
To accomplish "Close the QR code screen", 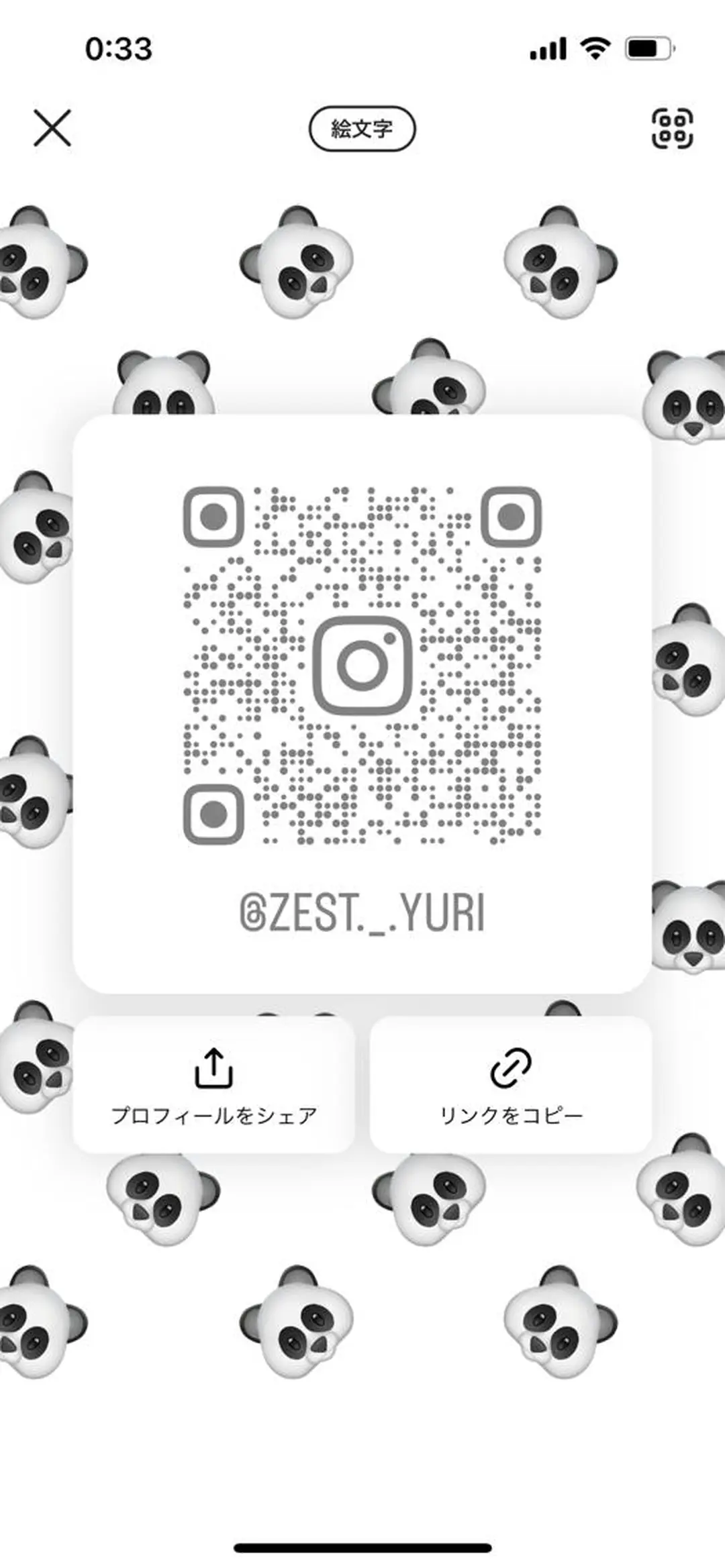I will pos(52,128).
